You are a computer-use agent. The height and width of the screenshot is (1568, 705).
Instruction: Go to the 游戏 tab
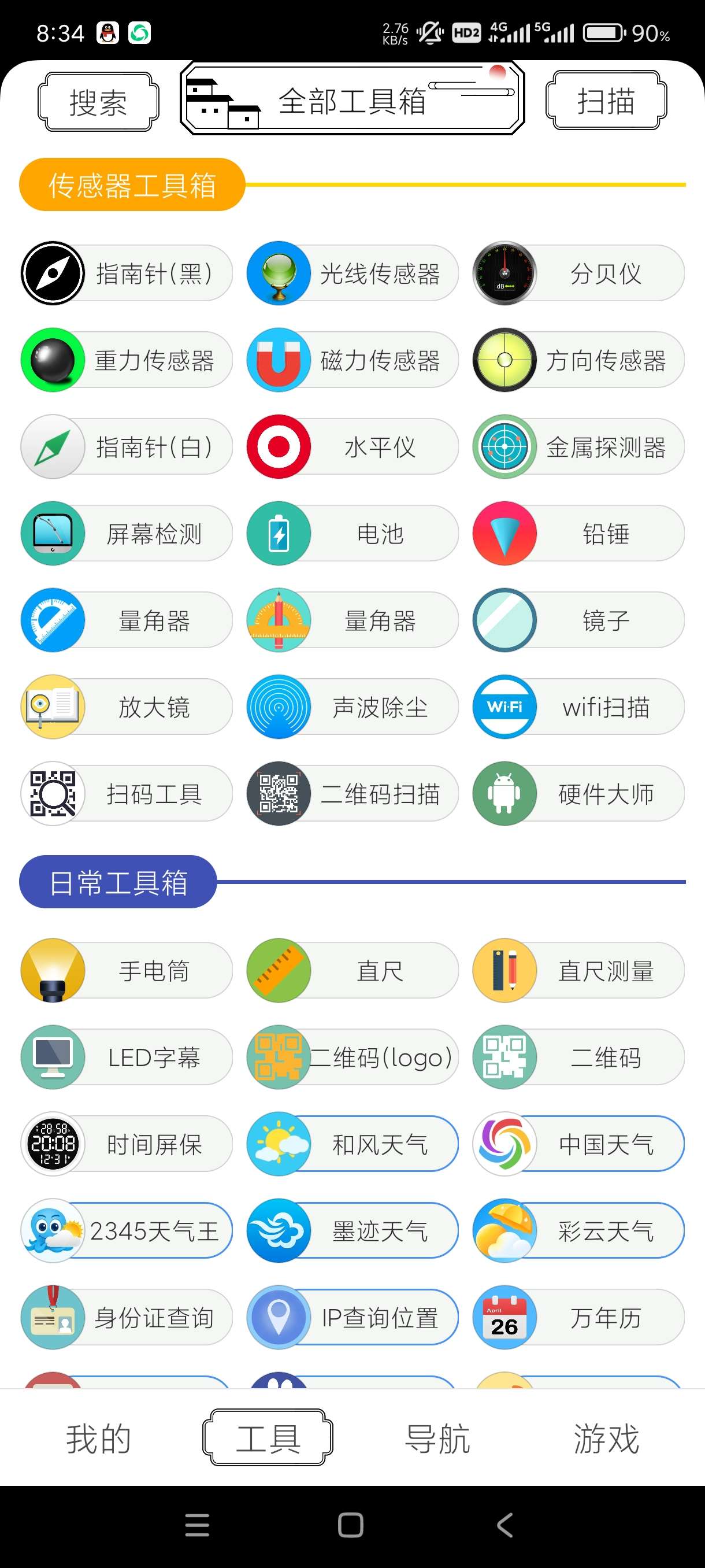click(606, 1438)
